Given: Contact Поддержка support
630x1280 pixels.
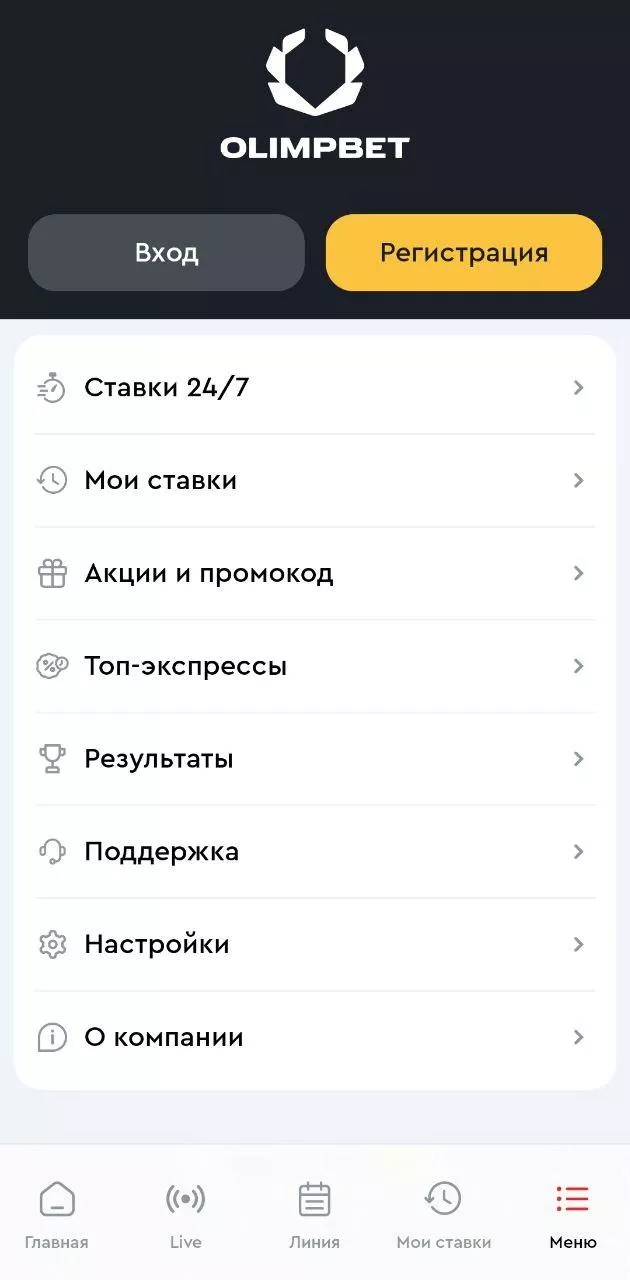Looking at the screenshot, I should pos(314,852).
